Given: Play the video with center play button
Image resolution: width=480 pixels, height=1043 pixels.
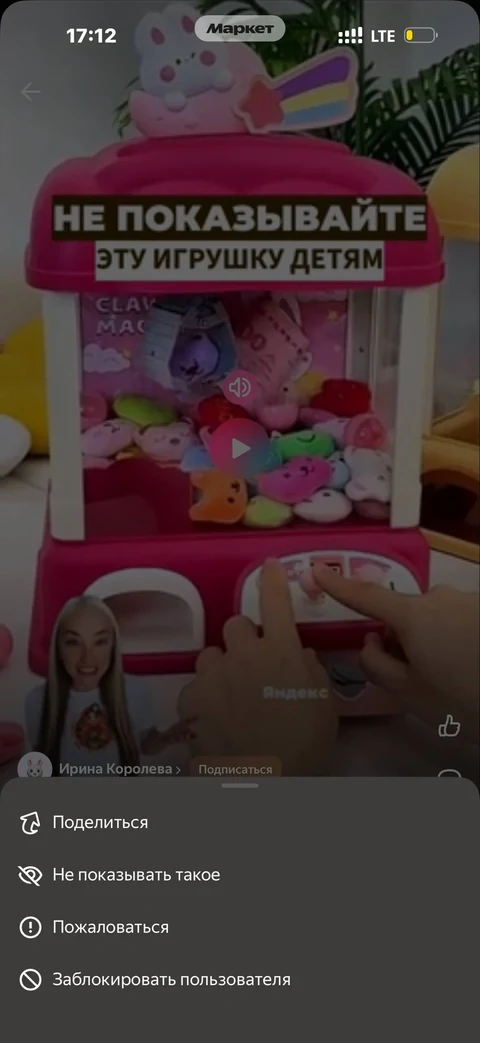Looking at the screenshot, I should (x=240, y=449).
